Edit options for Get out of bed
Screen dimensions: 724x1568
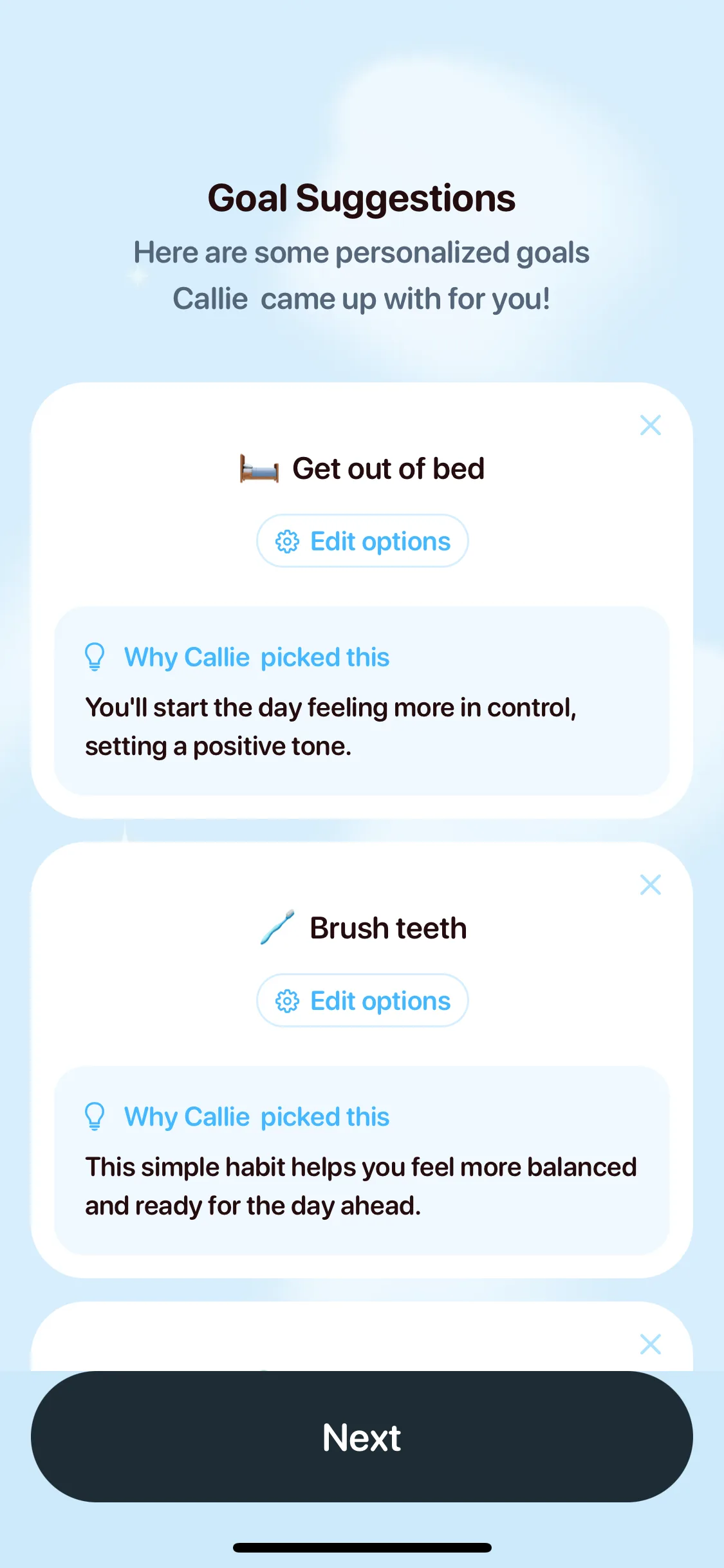tap(362, 541)
